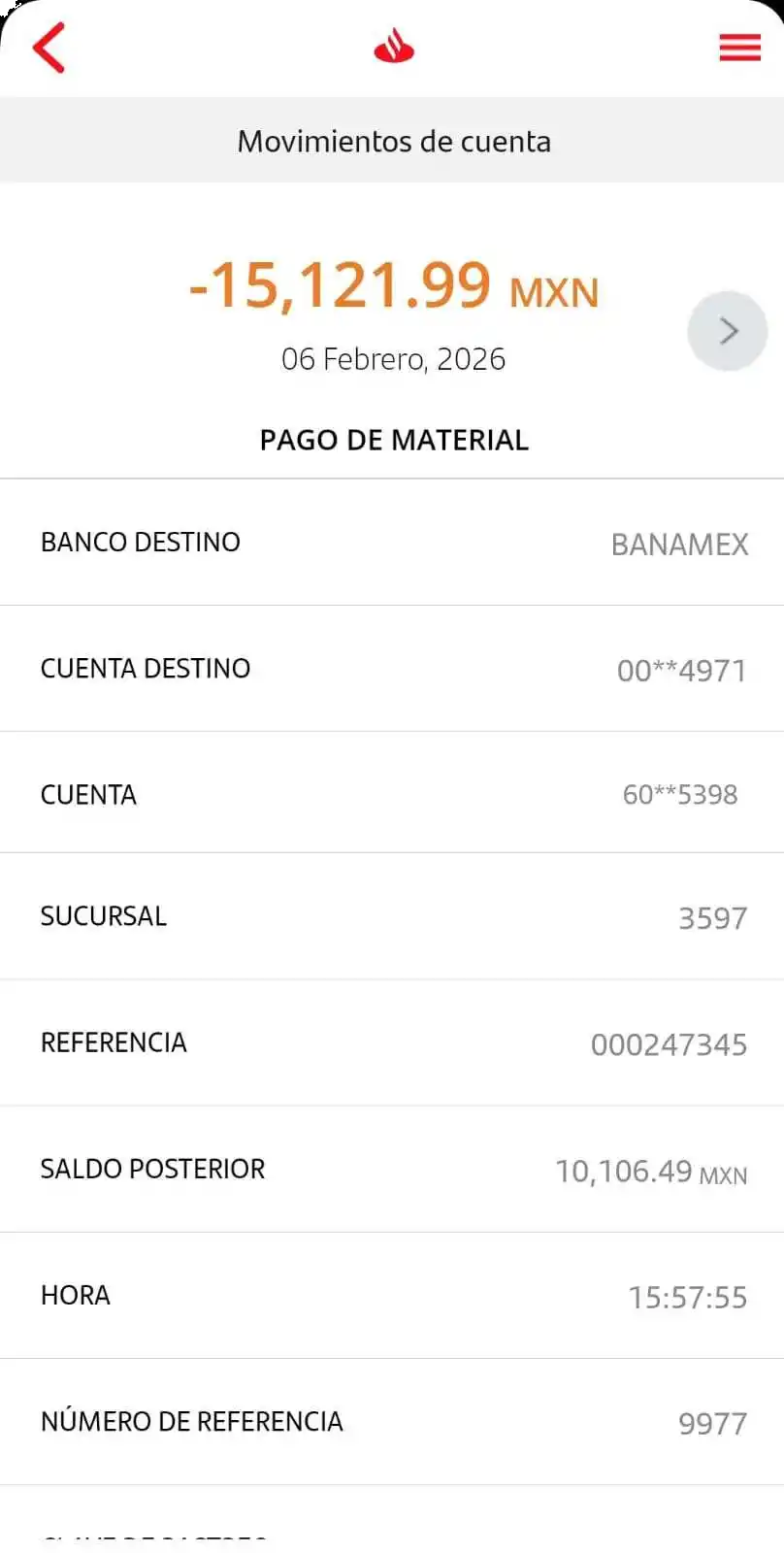The height and width of the screenshot is (1553, 784).
Task: Open the hamburger menu
Action: [x=739, y=48]
